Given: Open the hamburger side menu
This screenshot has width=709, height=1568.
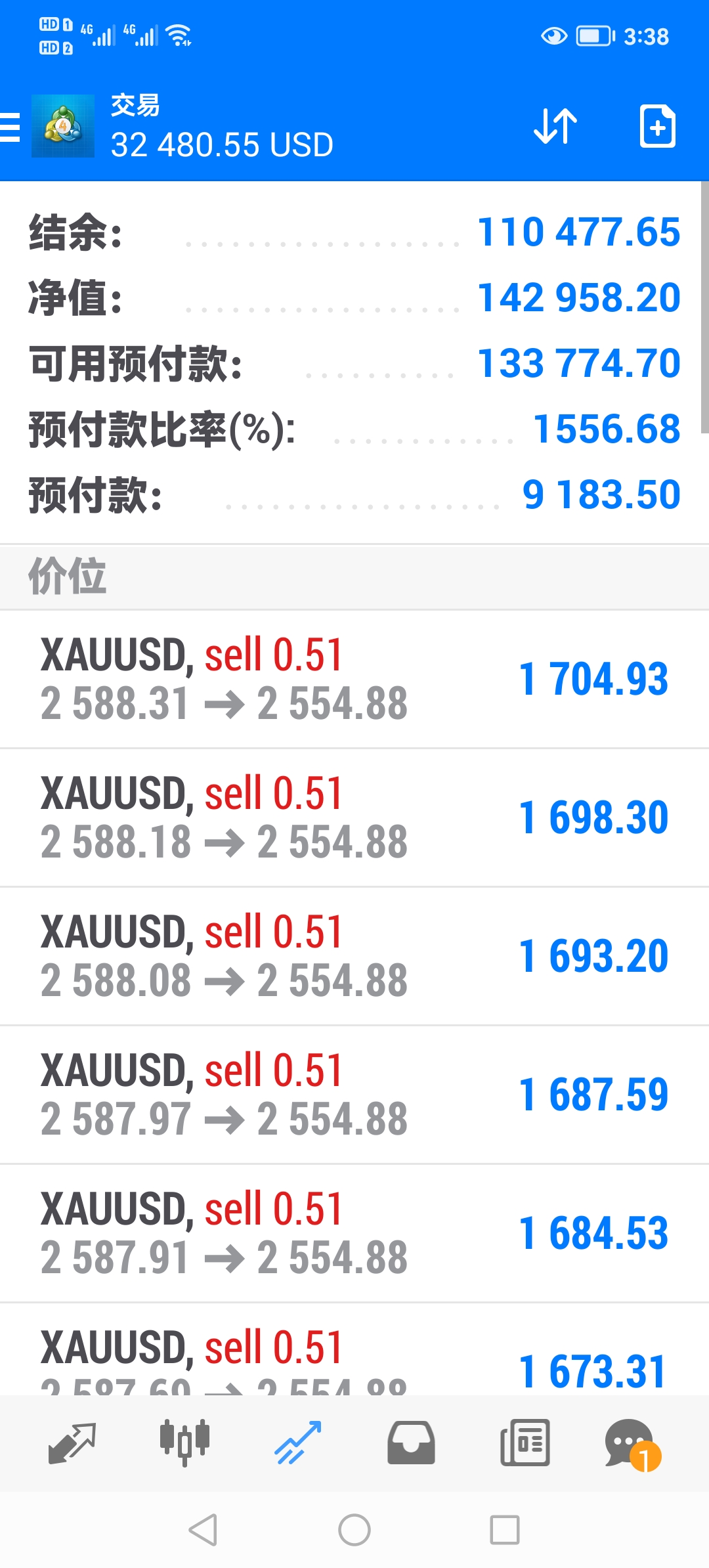Looking at the screenshot, I should point(11,127).
